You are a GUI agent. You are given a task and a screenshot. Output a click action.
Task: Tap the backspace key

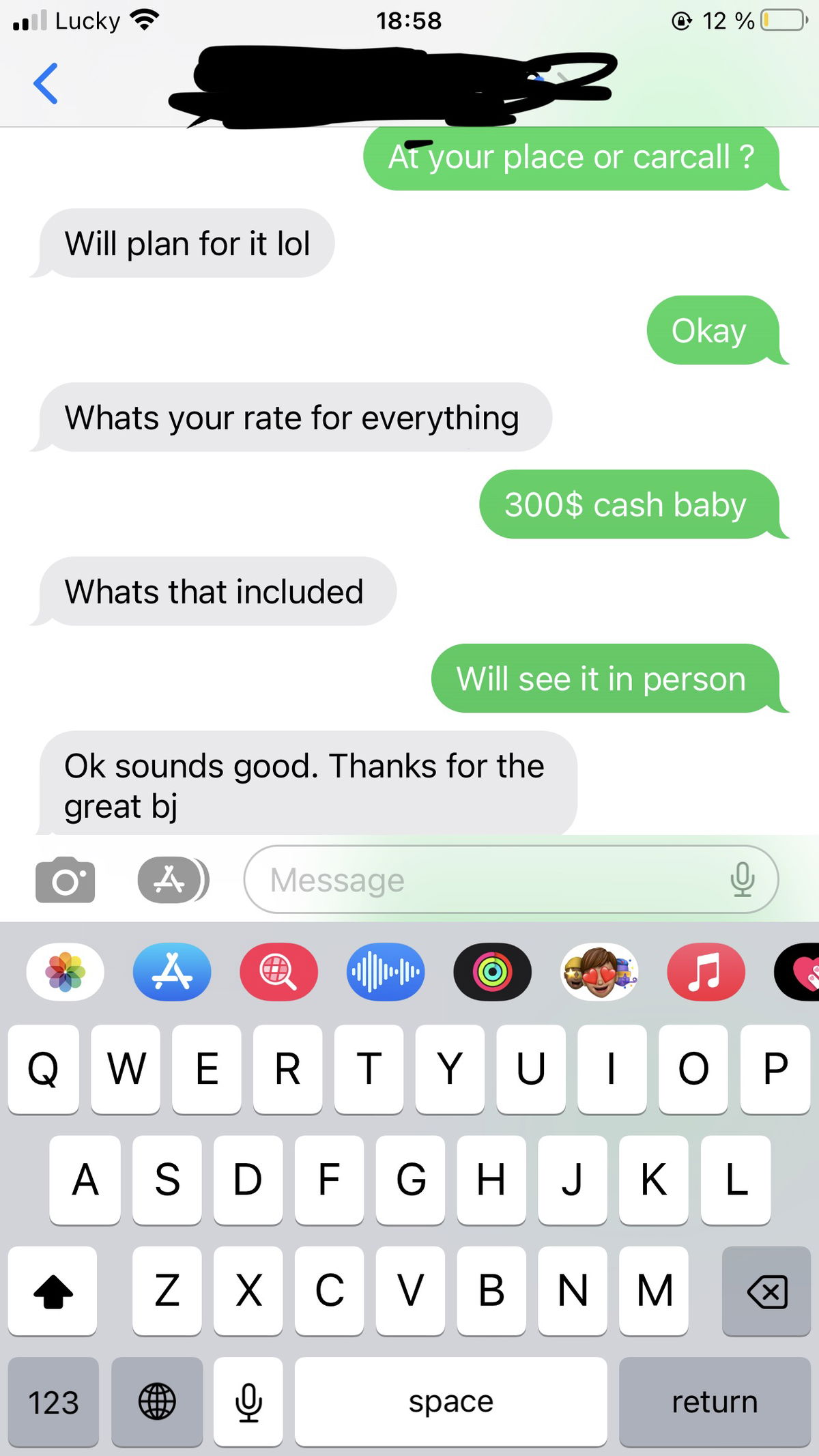pos(766,1291)
